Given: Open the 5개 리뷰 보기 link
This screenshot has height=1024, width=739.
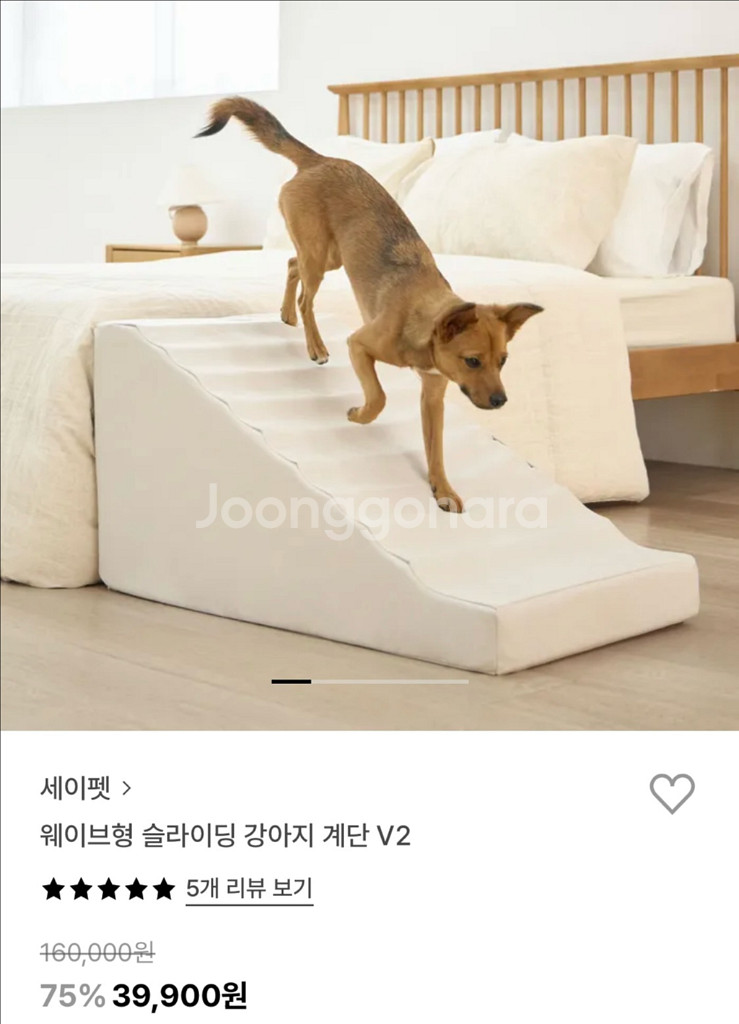Looking at the screenshot, I should (249, 889).
